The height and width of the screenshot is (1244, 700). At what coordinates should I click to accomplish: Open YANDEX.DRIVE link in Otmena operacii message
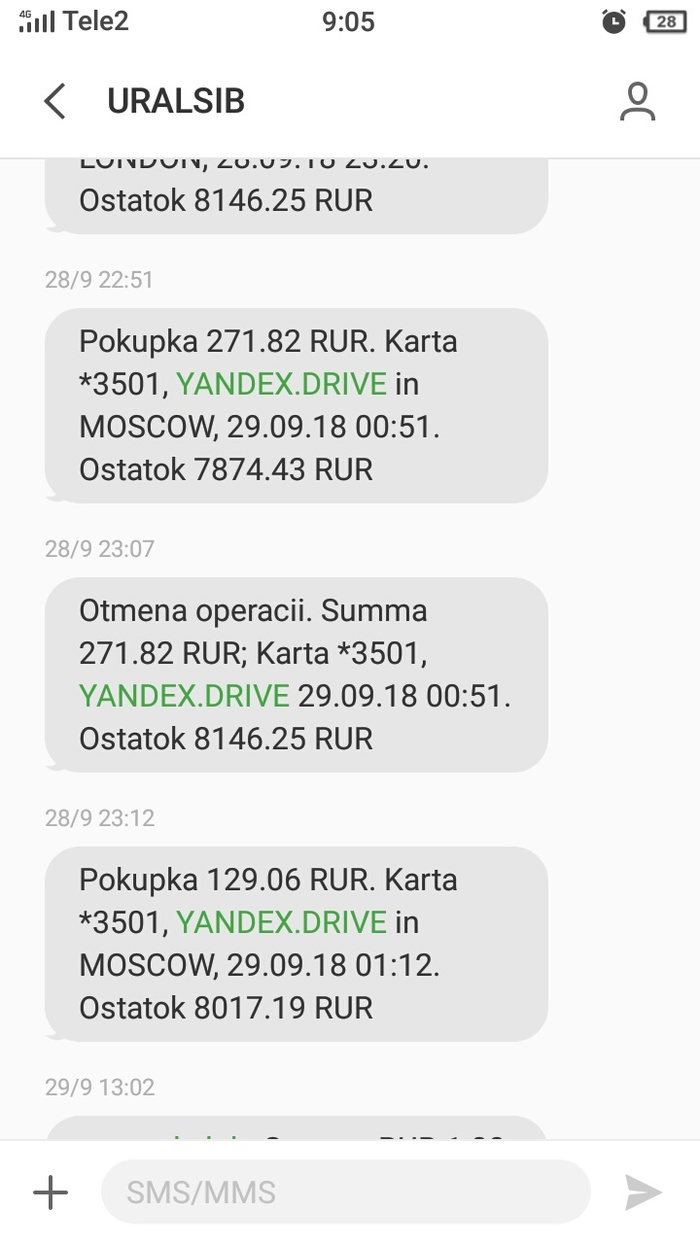pyautogui.click(x=184, y=696)
